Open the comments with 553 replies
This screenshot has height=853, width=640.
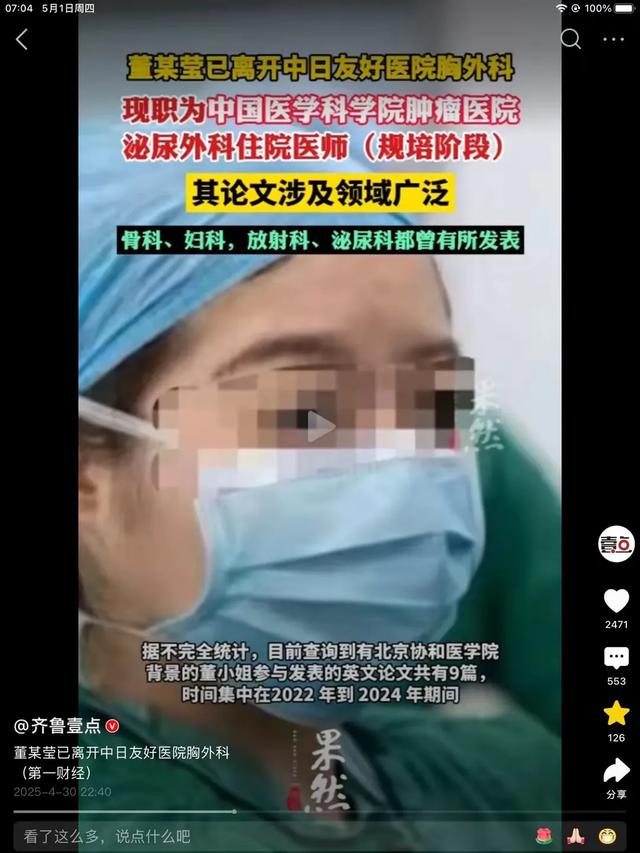(616, 658)
